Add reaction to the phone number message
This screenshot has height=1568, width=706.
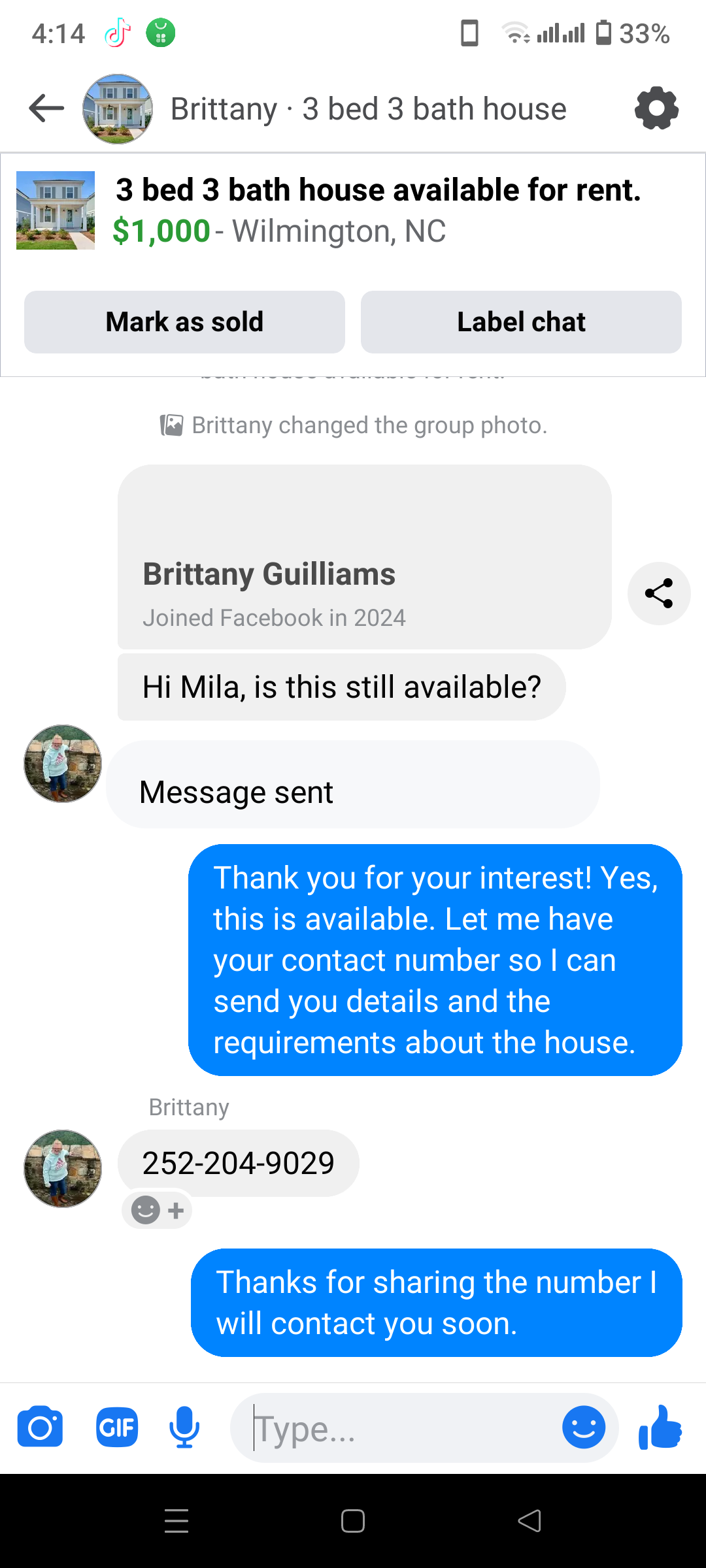click(x=157, y=1211)
